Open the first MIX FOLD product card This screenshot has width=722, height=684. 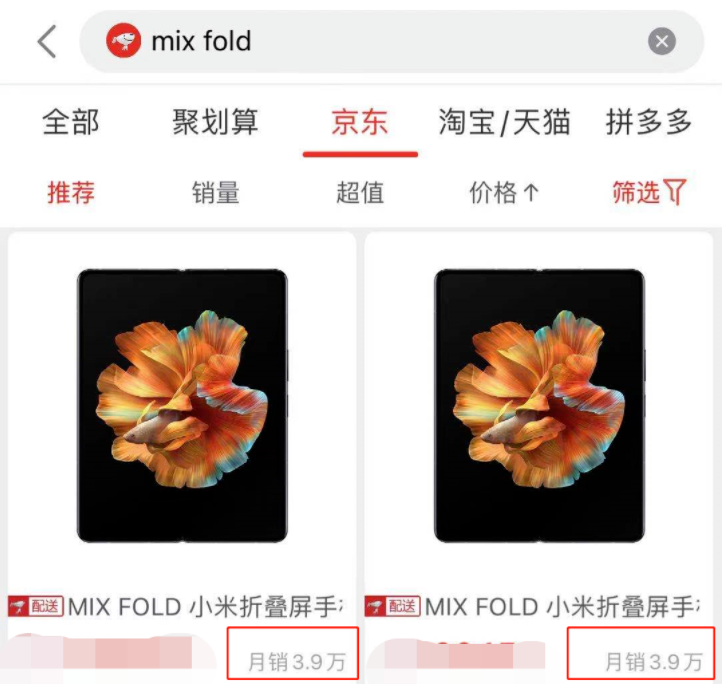[x=182, y=420]
